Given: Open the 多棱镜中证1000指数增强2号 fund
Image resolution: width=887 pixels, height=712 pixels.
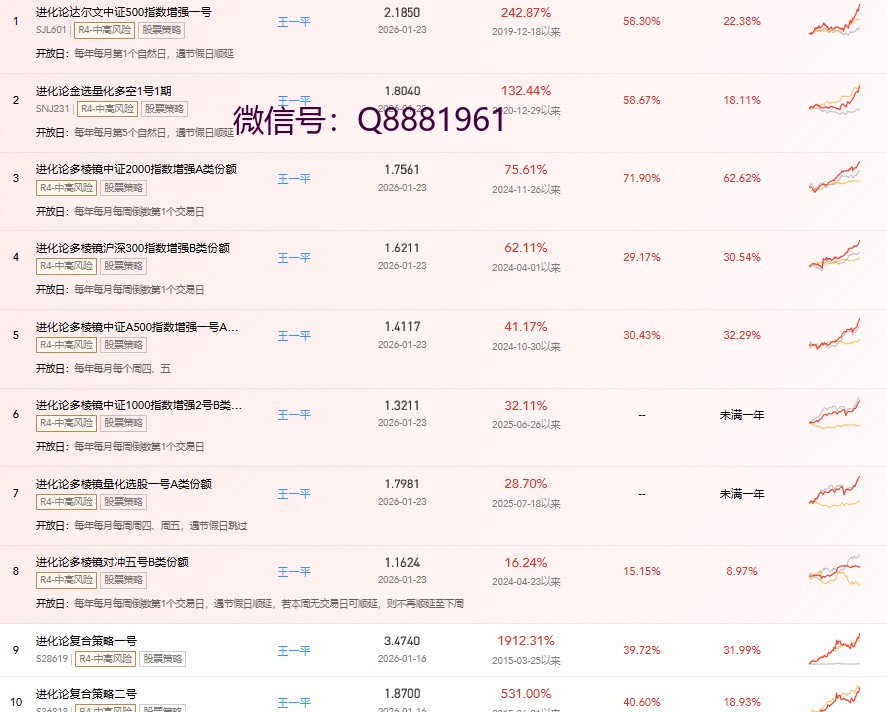Looking at the screenshot, I should point(139,405).
